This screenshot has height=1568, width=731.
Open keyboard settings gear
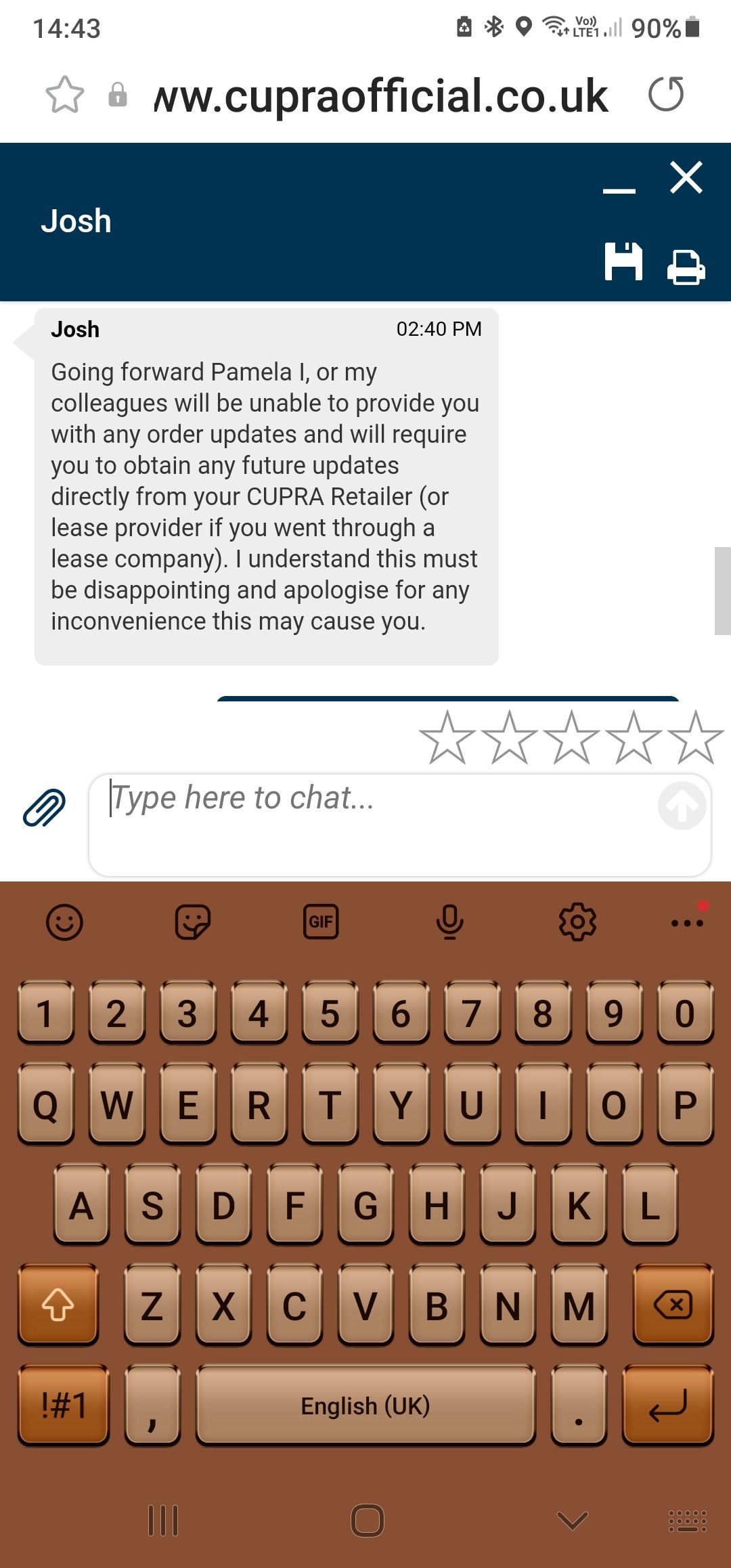coord(577,921)
